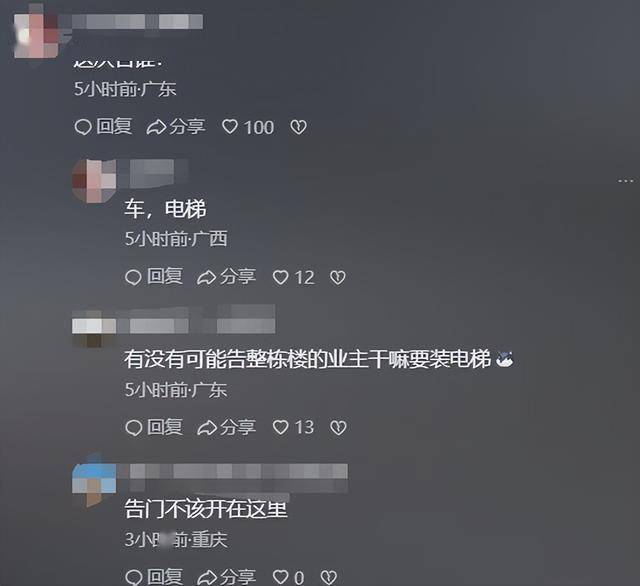This screenshot has width=640, height=586.
Task: Reply to the "车，电梯" comment
Action: 153,277
